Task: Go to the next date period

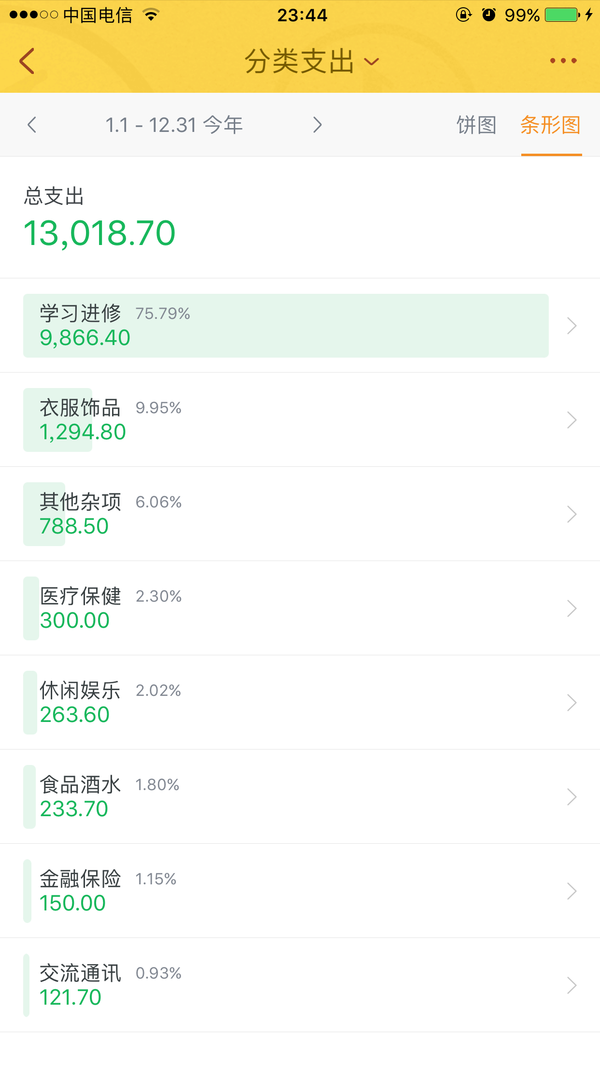Action: 317,125
